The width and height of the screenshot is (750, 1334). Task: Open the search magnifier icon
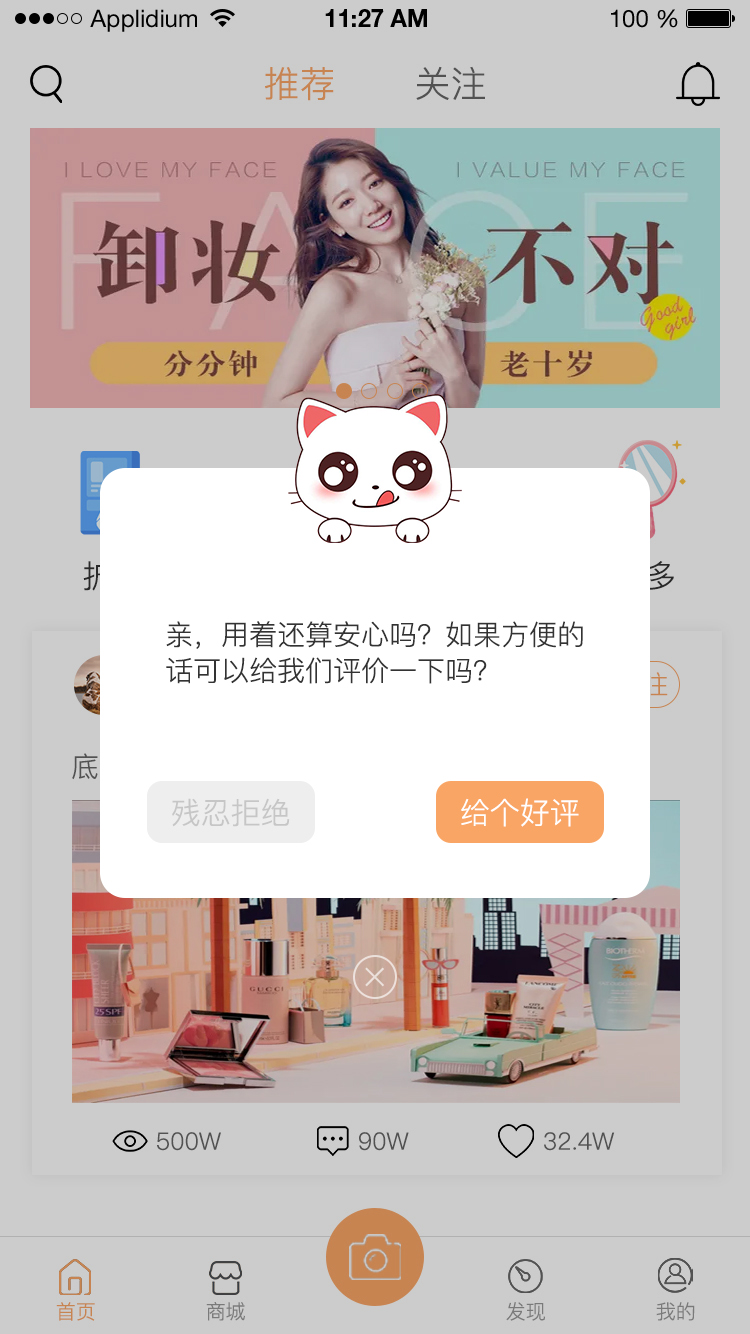tap(47, 84)
